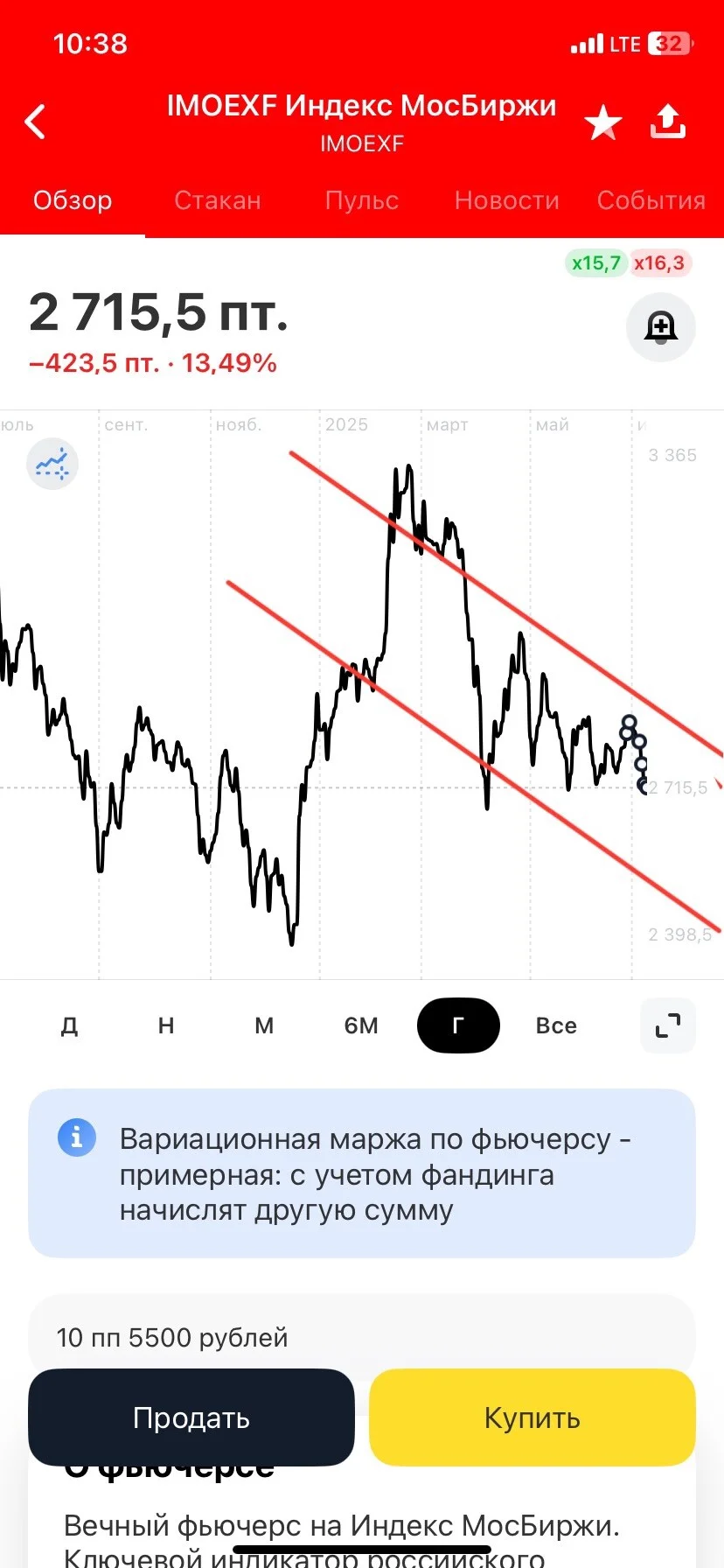Select the Д chart period
Screen dimensions: 724x1568
pos(69,1025)
